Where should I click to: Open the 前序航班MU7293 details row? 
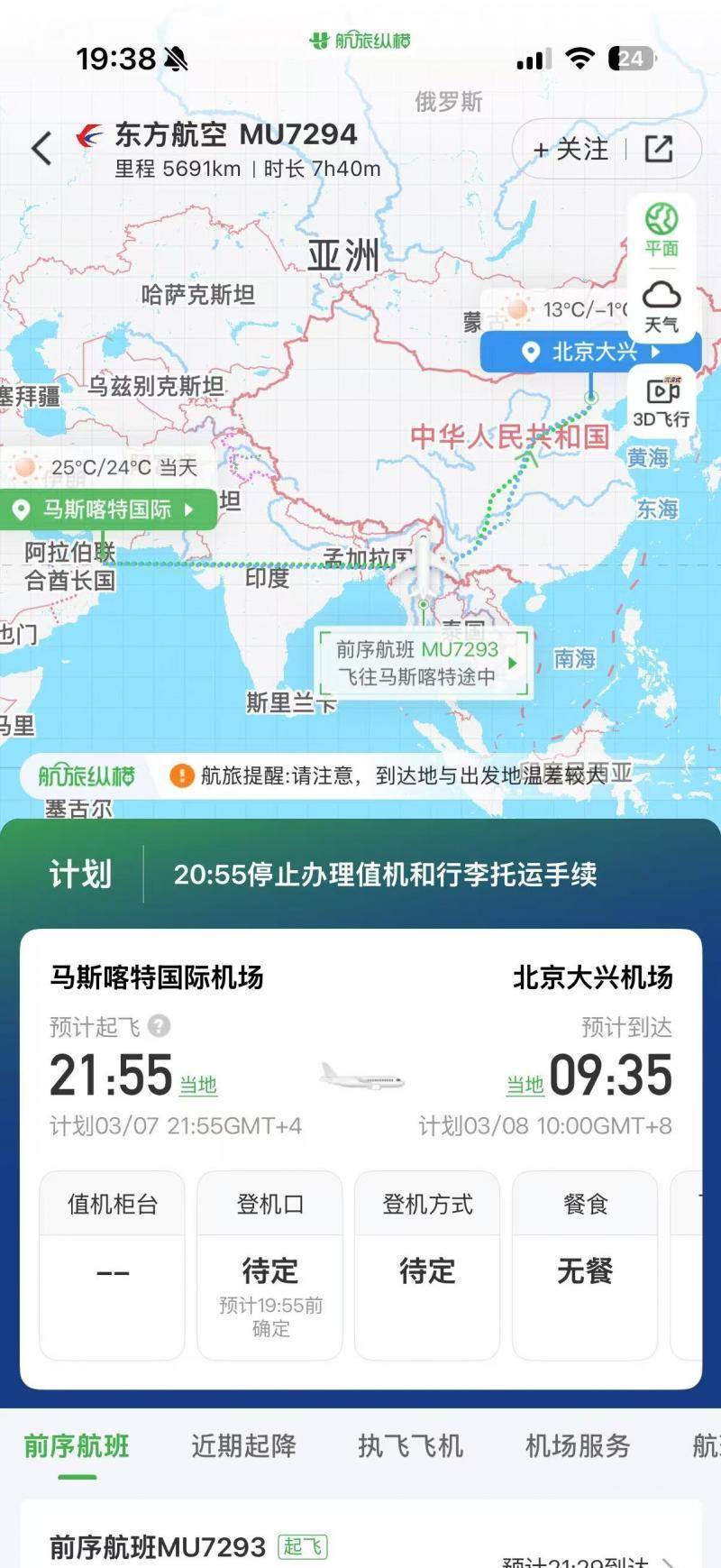click(x=360, y=1547)
